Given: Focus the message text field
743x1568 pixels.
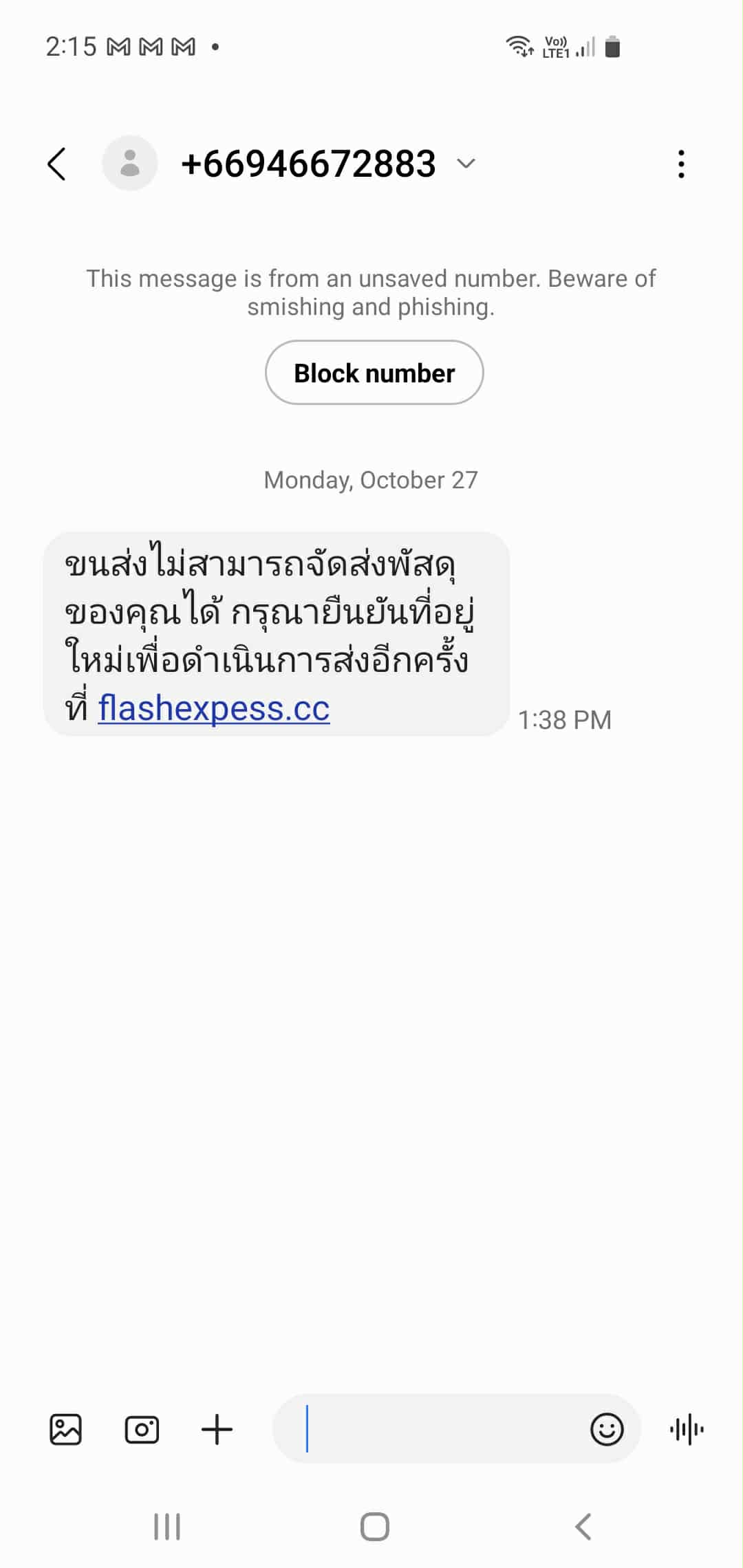Looking at the screenshot, I should pyautogui.click(x=440, y=1430).
